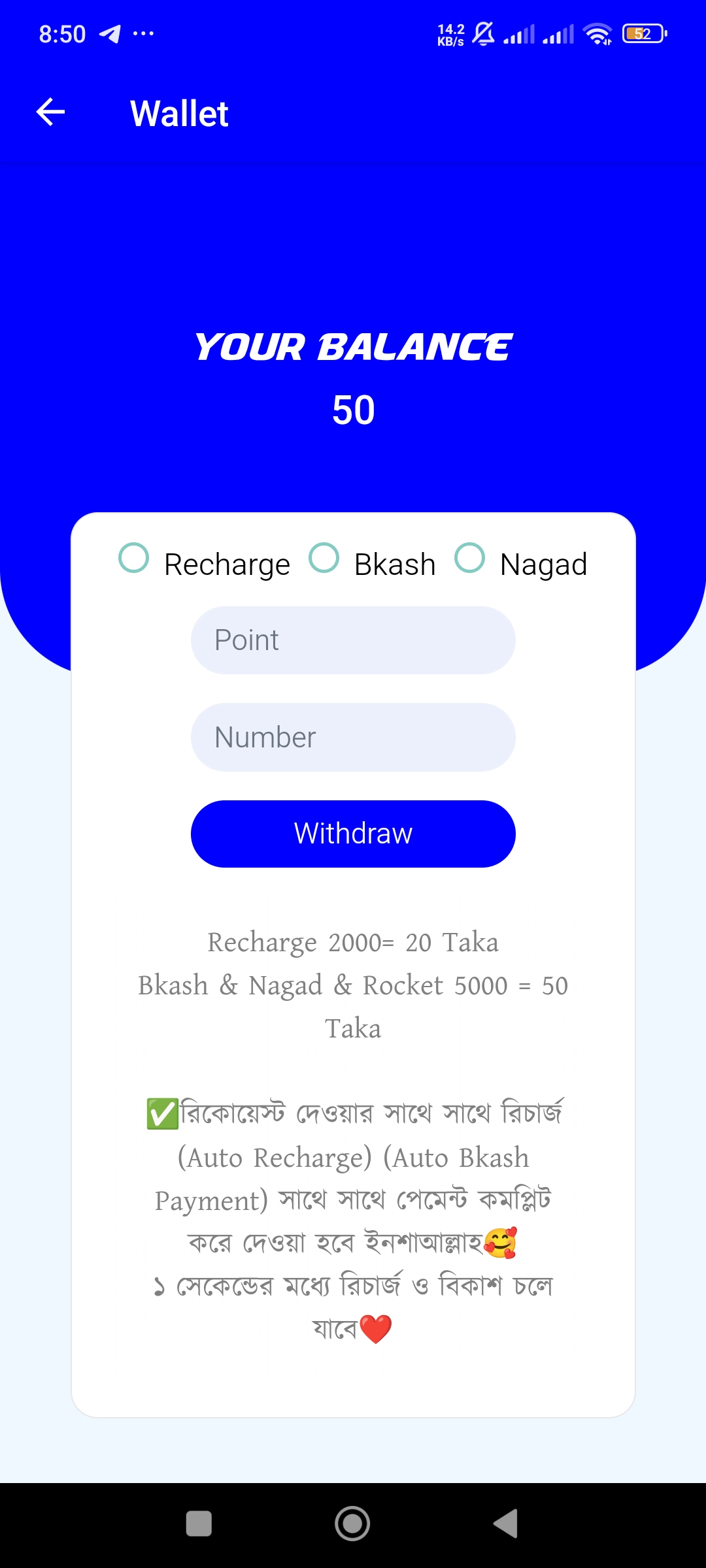Go to the system home screen
The height and width of the screenshot is (1568, 706).
[352, 1524]
